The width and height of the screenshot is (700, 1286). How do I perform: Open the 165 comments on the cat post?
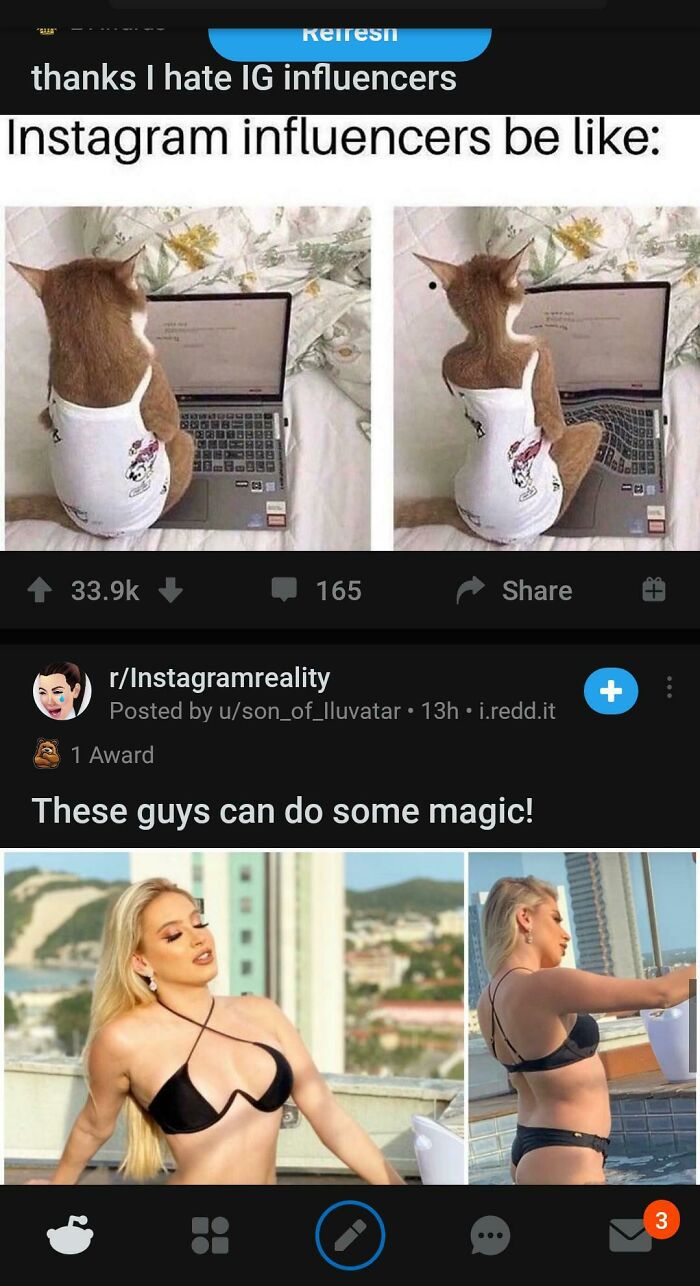pyautogui.click(x=317, y=591)
